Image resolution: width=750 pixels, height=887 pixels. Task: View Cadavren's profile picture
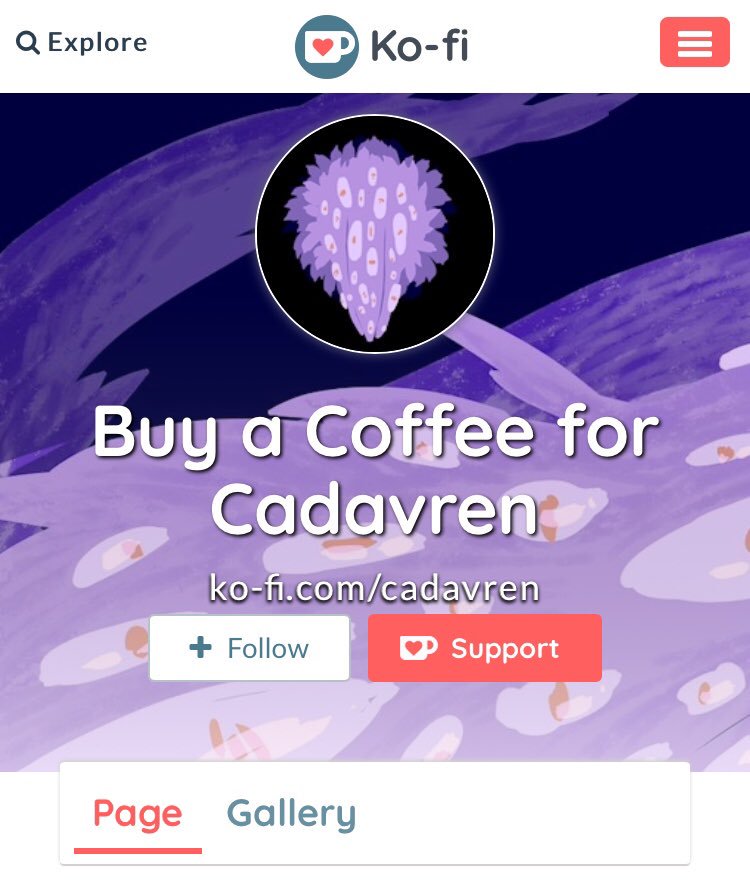pos(375,234)
